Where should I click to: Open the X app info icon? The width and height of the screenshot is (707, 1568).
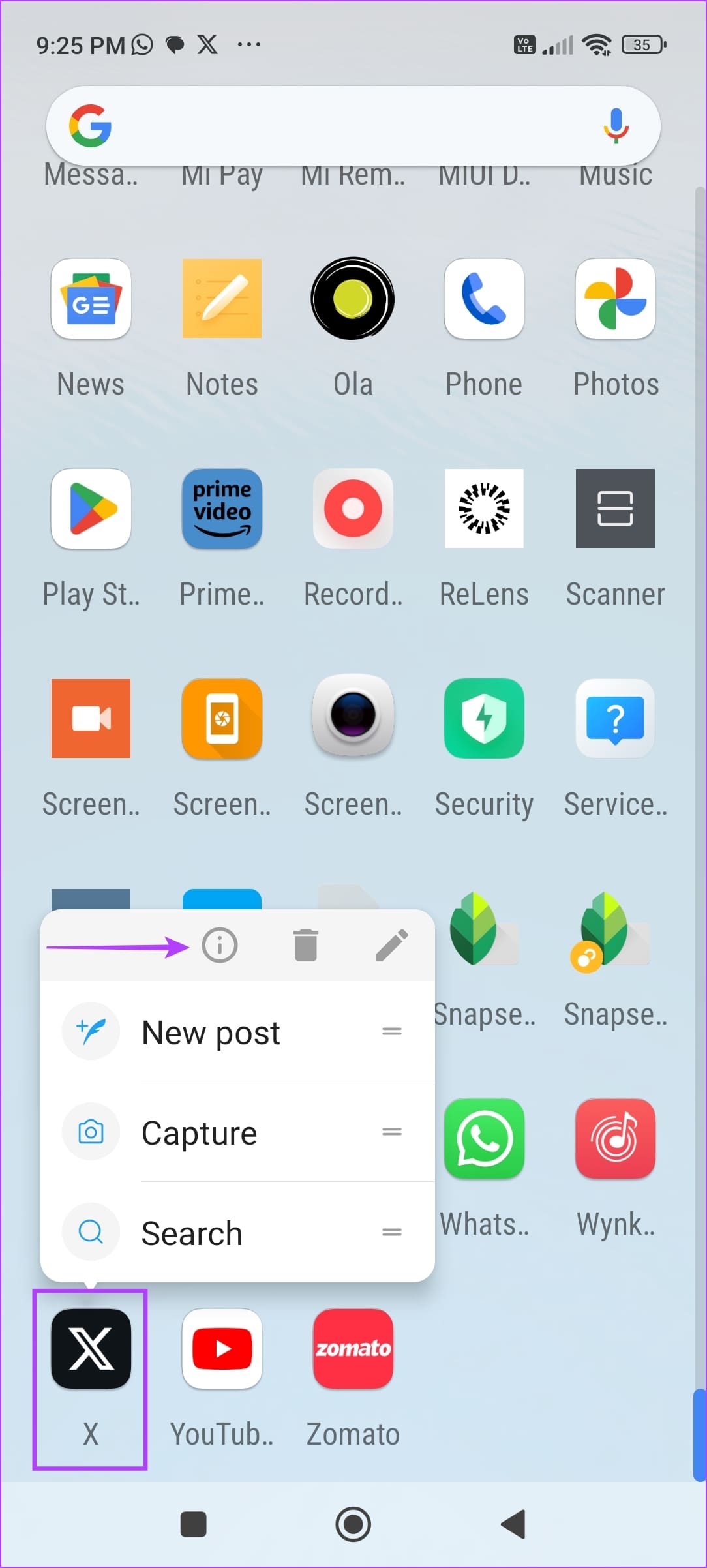point(220,946)
